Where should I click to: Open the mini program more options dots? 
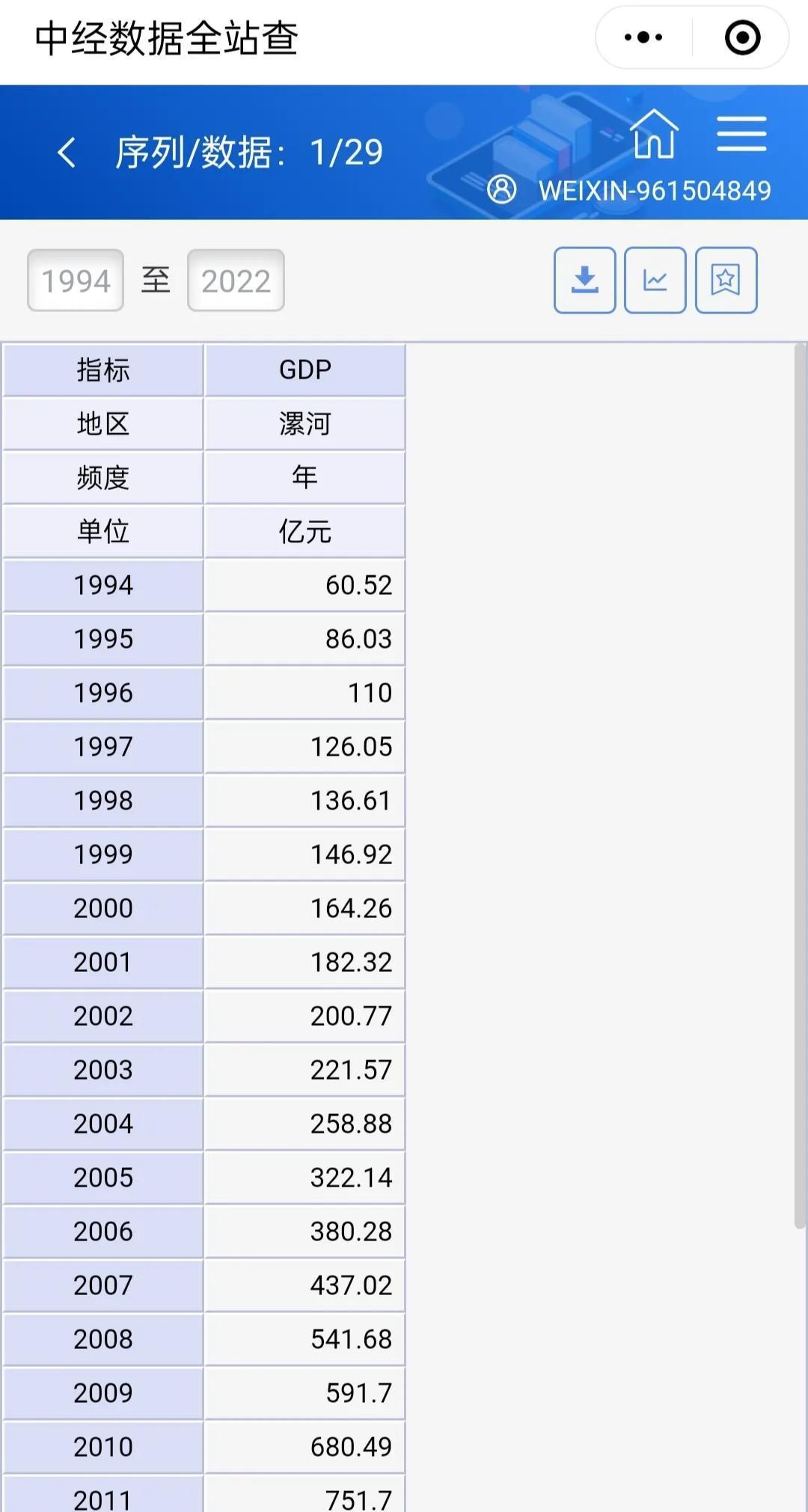643,37
